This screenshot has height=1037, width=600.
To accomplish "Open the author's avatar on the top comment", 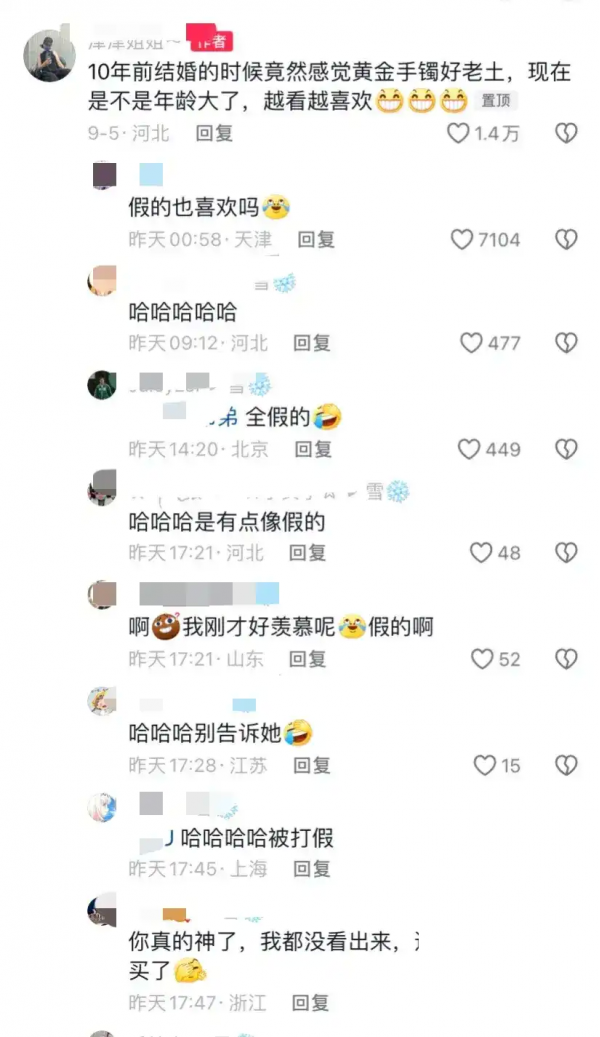I will [x=48, y=55].
